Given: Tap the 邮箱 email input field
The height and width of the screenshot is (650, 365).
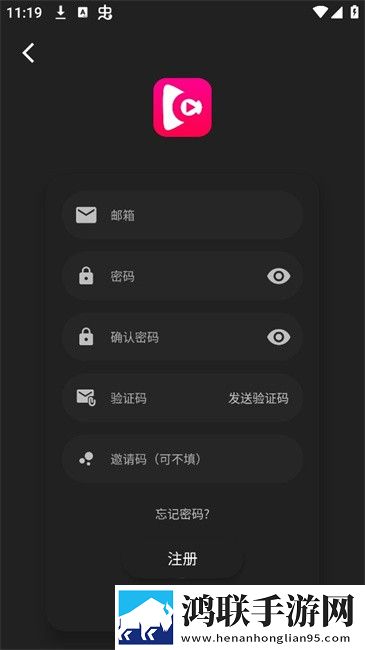Looking at the screenshot, I should (x=182, y=215).
